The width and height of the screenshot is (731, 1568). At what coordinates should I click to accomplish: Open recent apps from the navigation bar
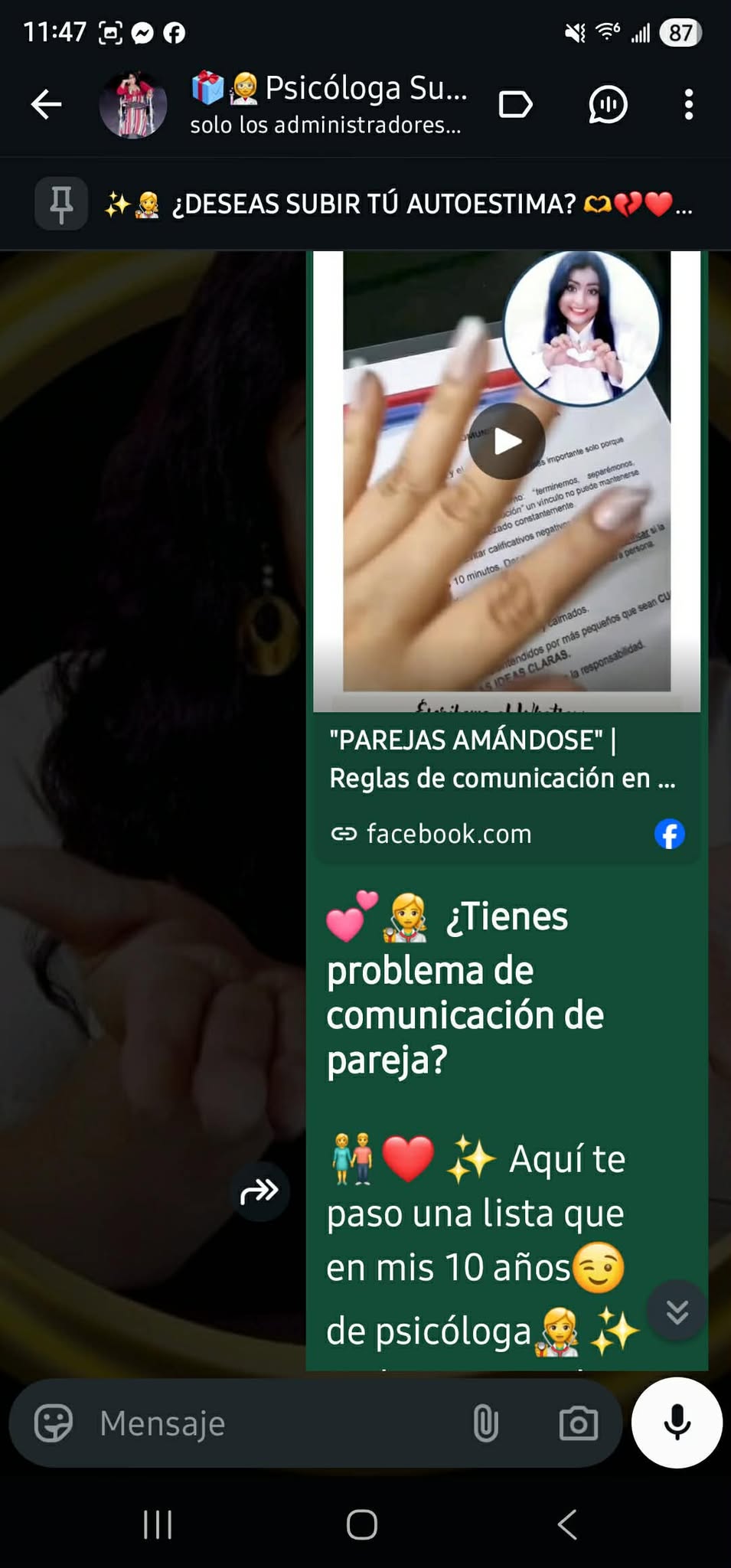pos(158,1524)
